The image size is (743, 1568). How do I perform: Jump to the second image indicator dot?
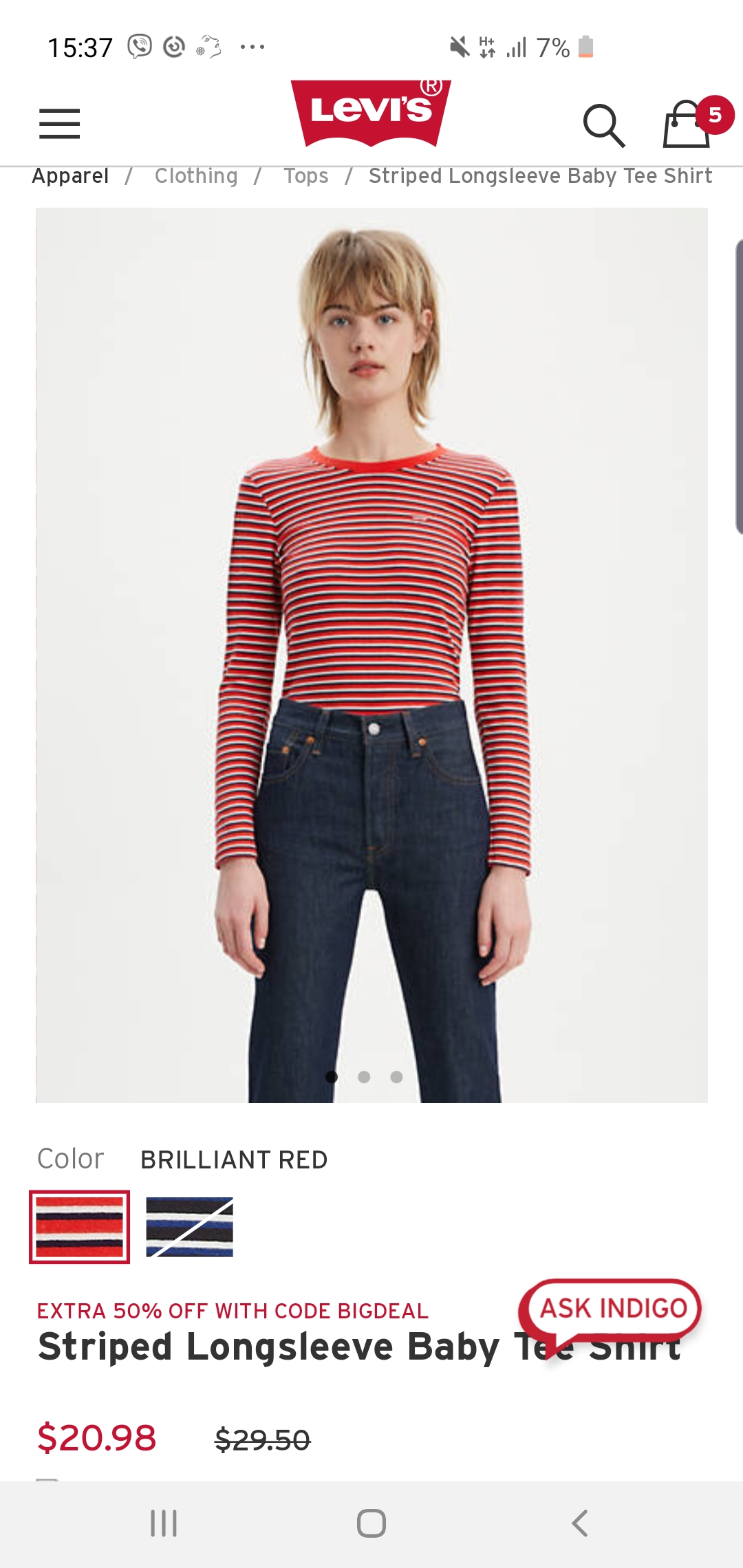pyautogui.click(x=364, y=1077)
